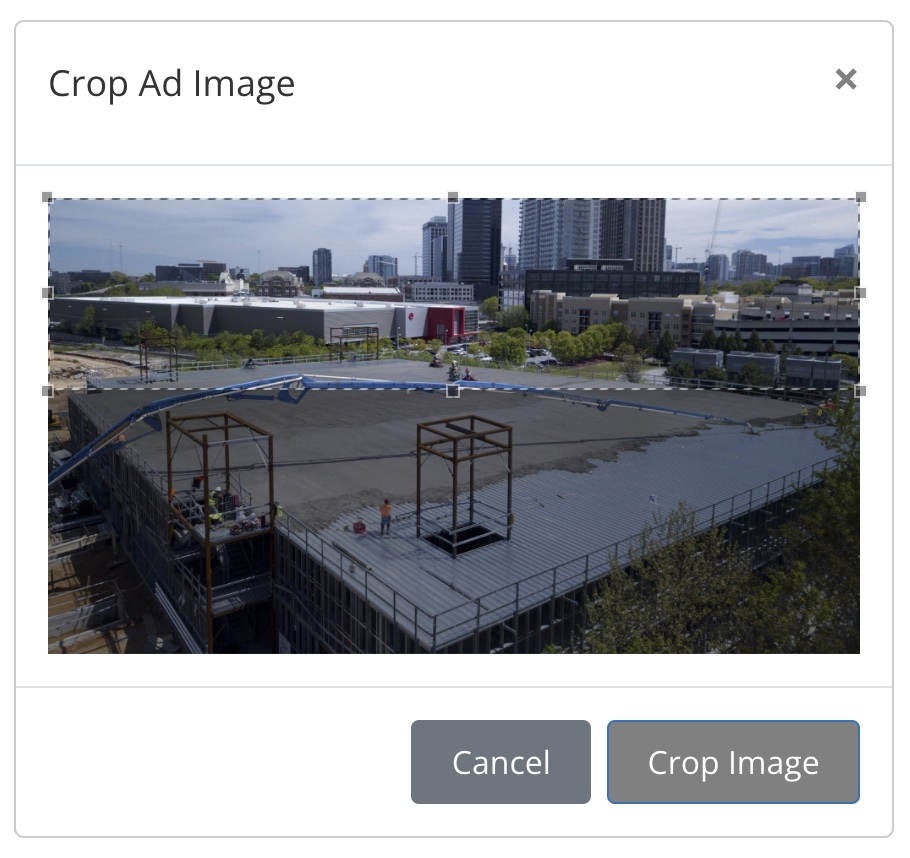Tap the bottom-center crop handle
Image resolution: width=910 pixels, height=858 pixels.
coord(453,391)
